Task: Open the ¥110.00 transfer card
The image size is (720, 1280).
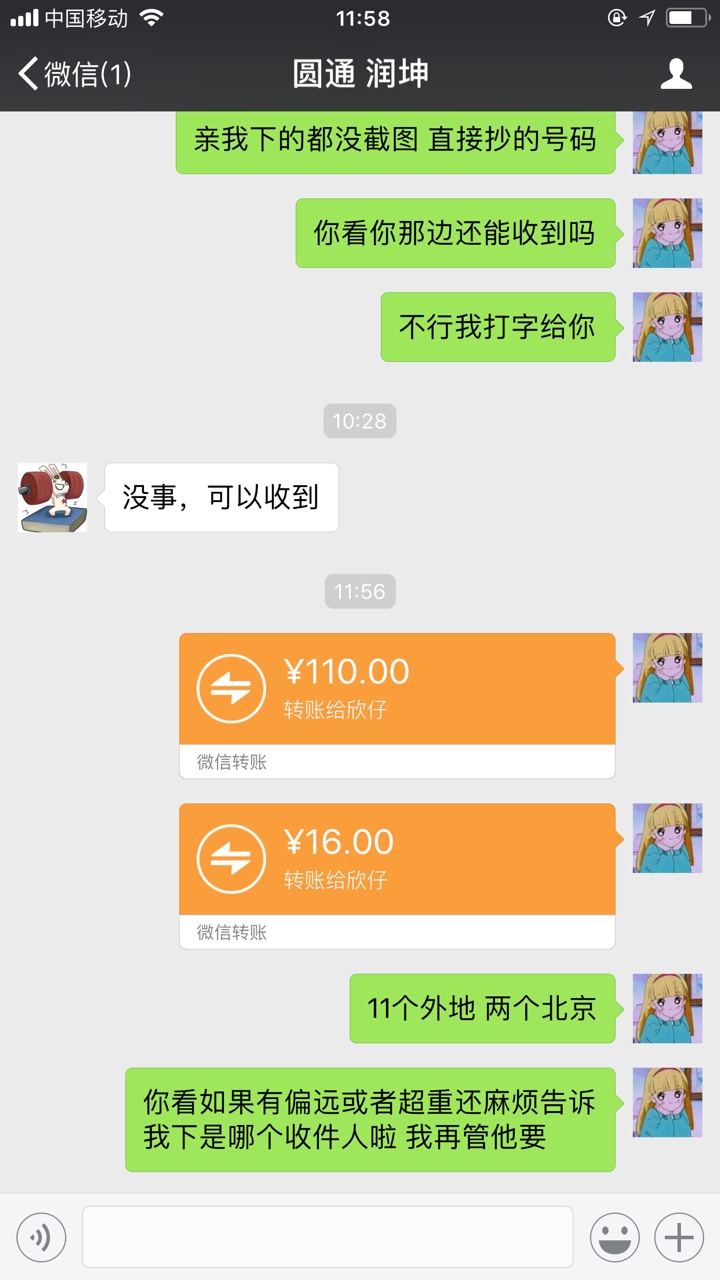Action: [x=397, y=706]
